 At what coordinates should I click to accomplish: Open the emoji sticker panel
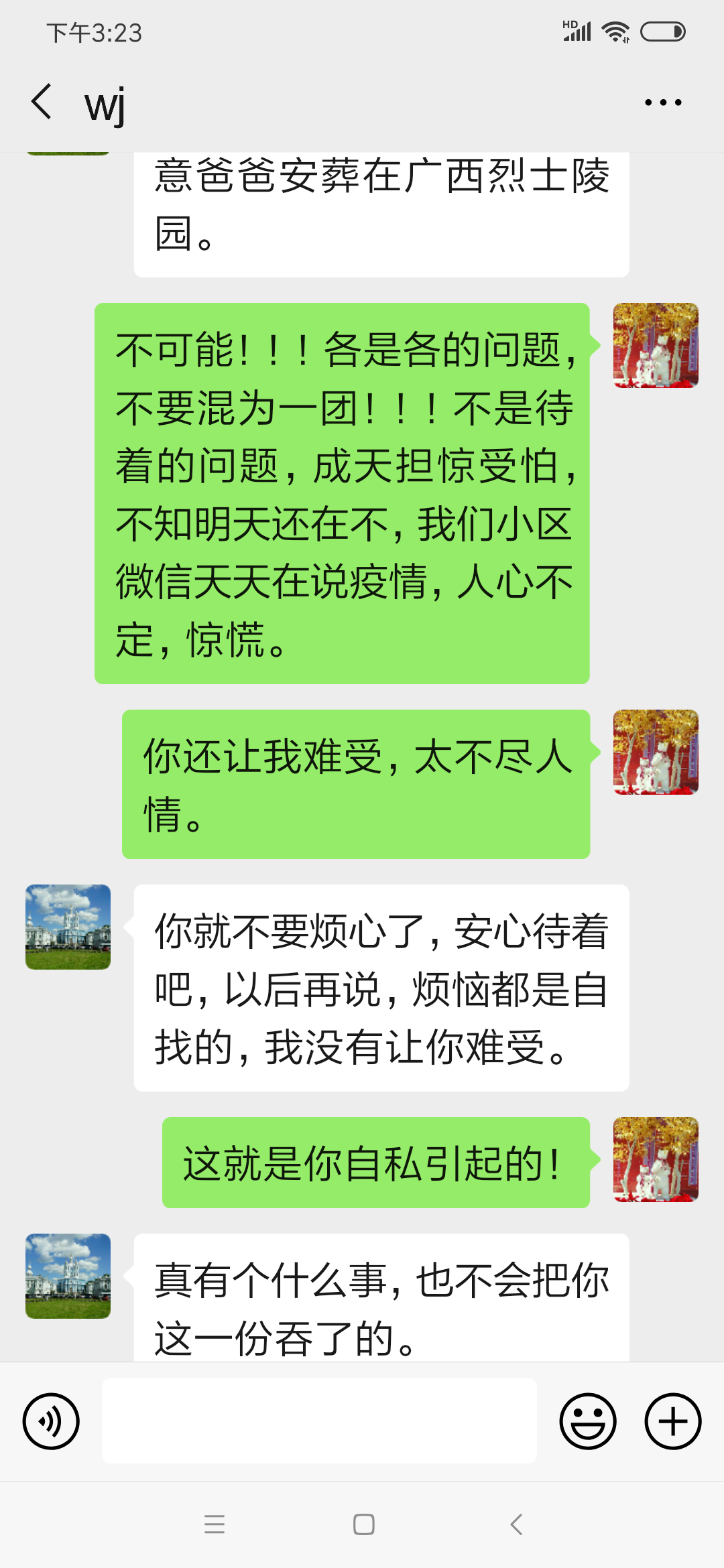tap(588, 1421)
